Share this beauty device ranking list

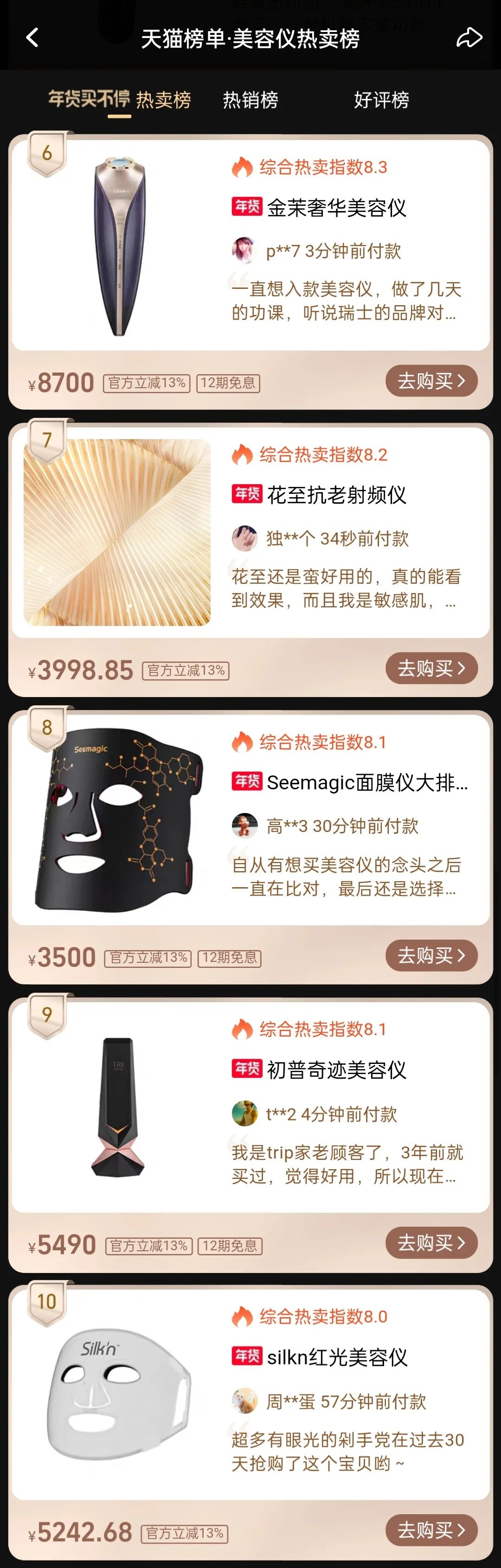[469, 38]
